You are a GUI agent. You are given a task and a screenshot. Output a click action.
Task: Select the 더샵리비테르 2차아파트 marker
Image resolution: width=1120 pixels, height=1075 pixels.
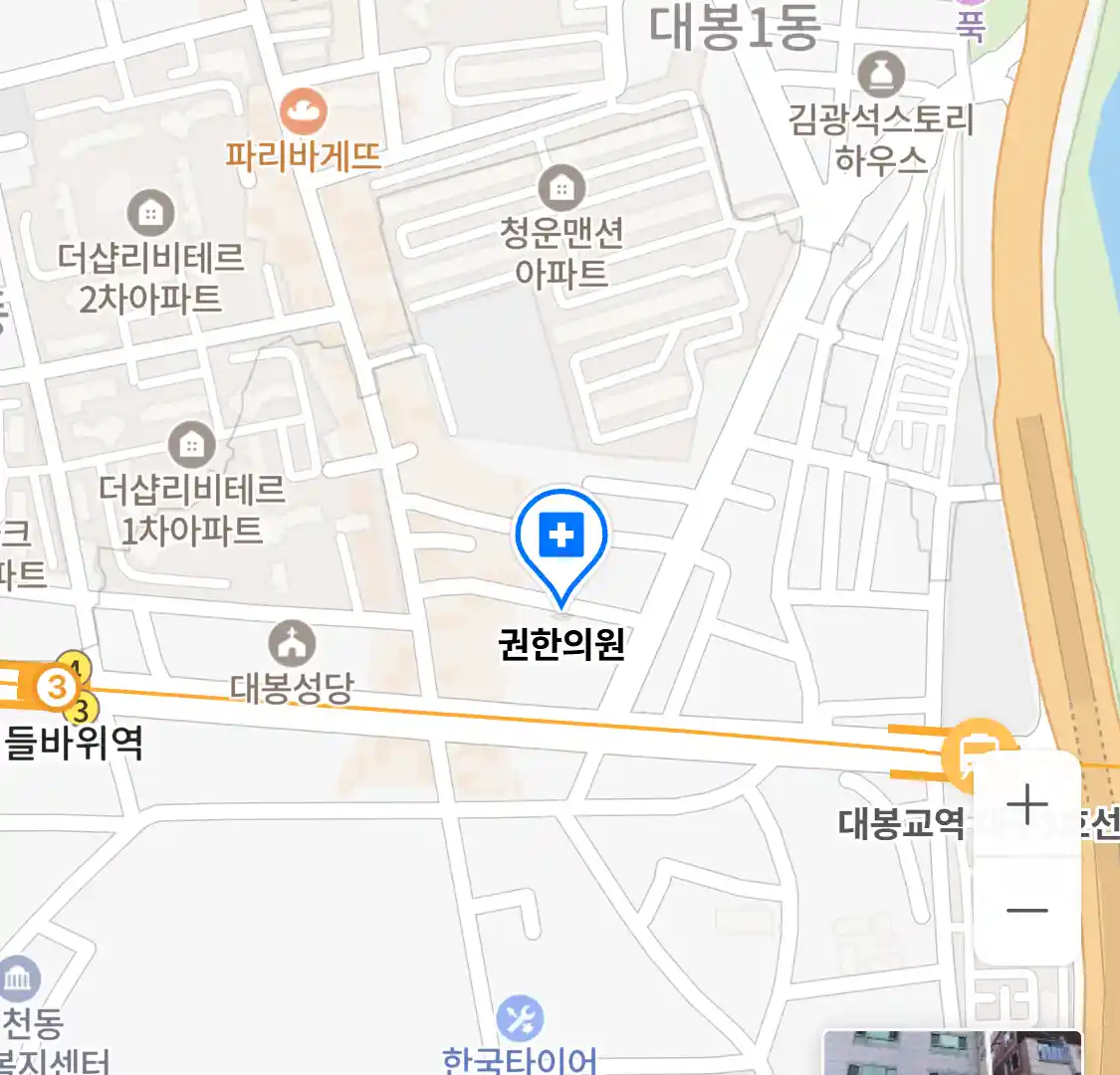pyautogui.click(x=151, y=212)
